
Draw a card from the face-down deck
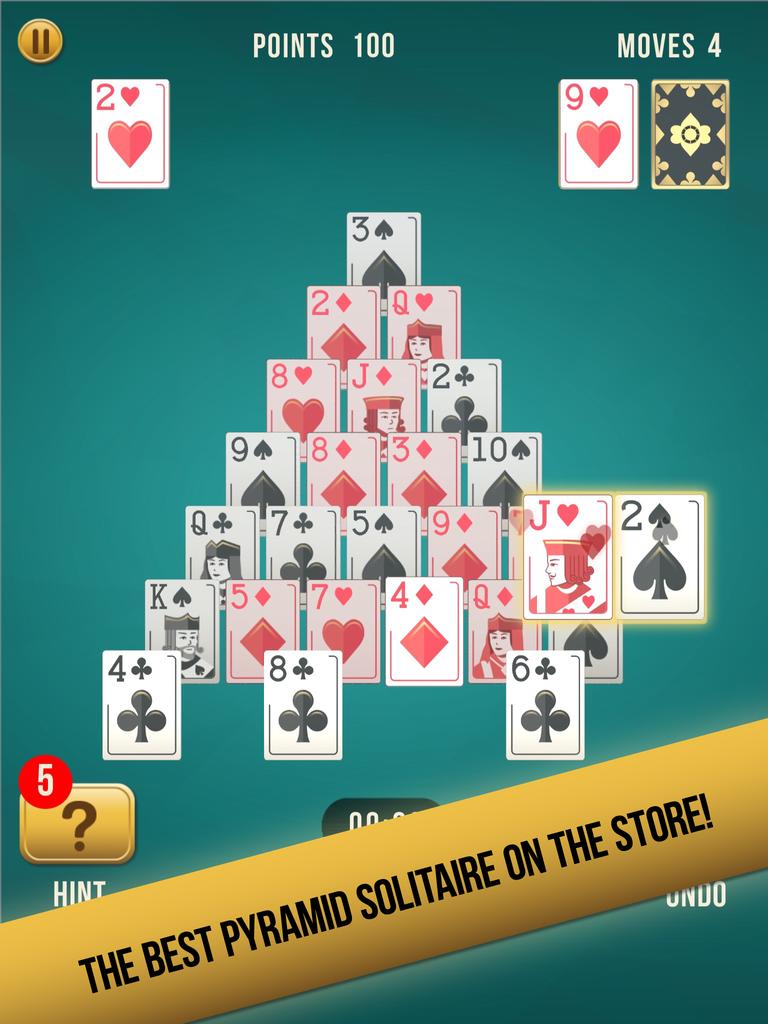pyautogui.click(x=690, y=134)
